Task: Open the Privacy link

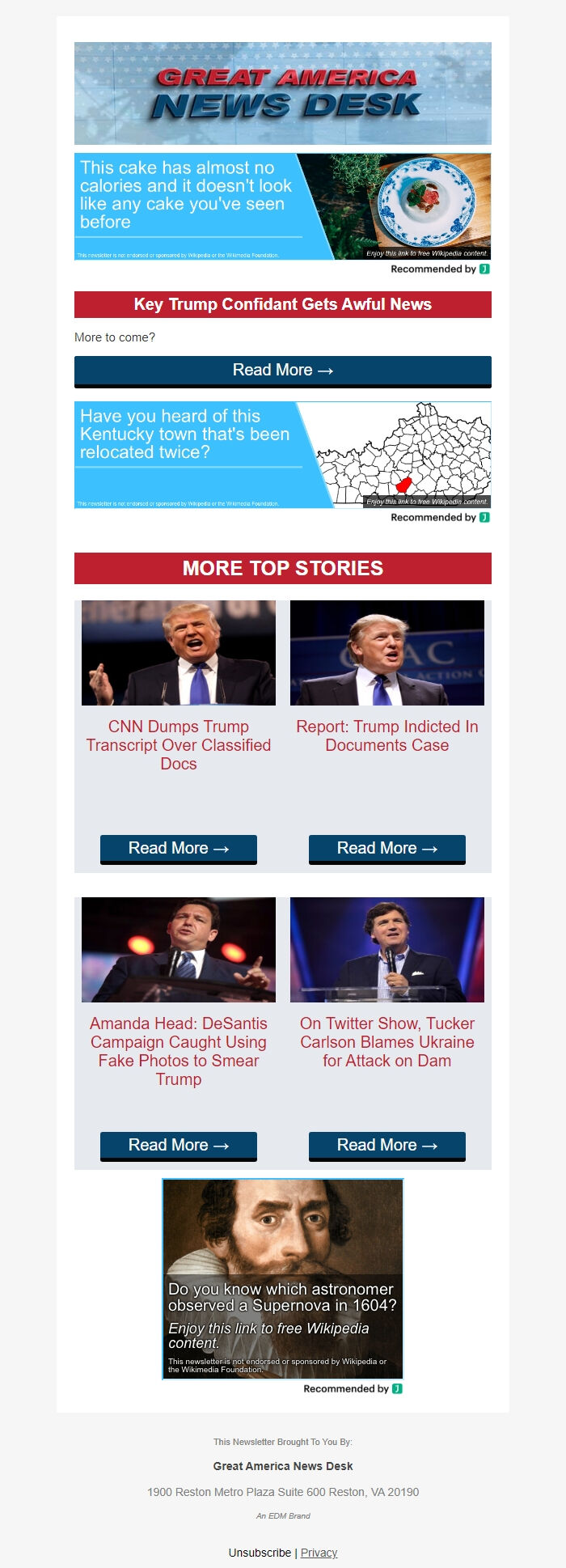Action: [x=319, y=1553]
